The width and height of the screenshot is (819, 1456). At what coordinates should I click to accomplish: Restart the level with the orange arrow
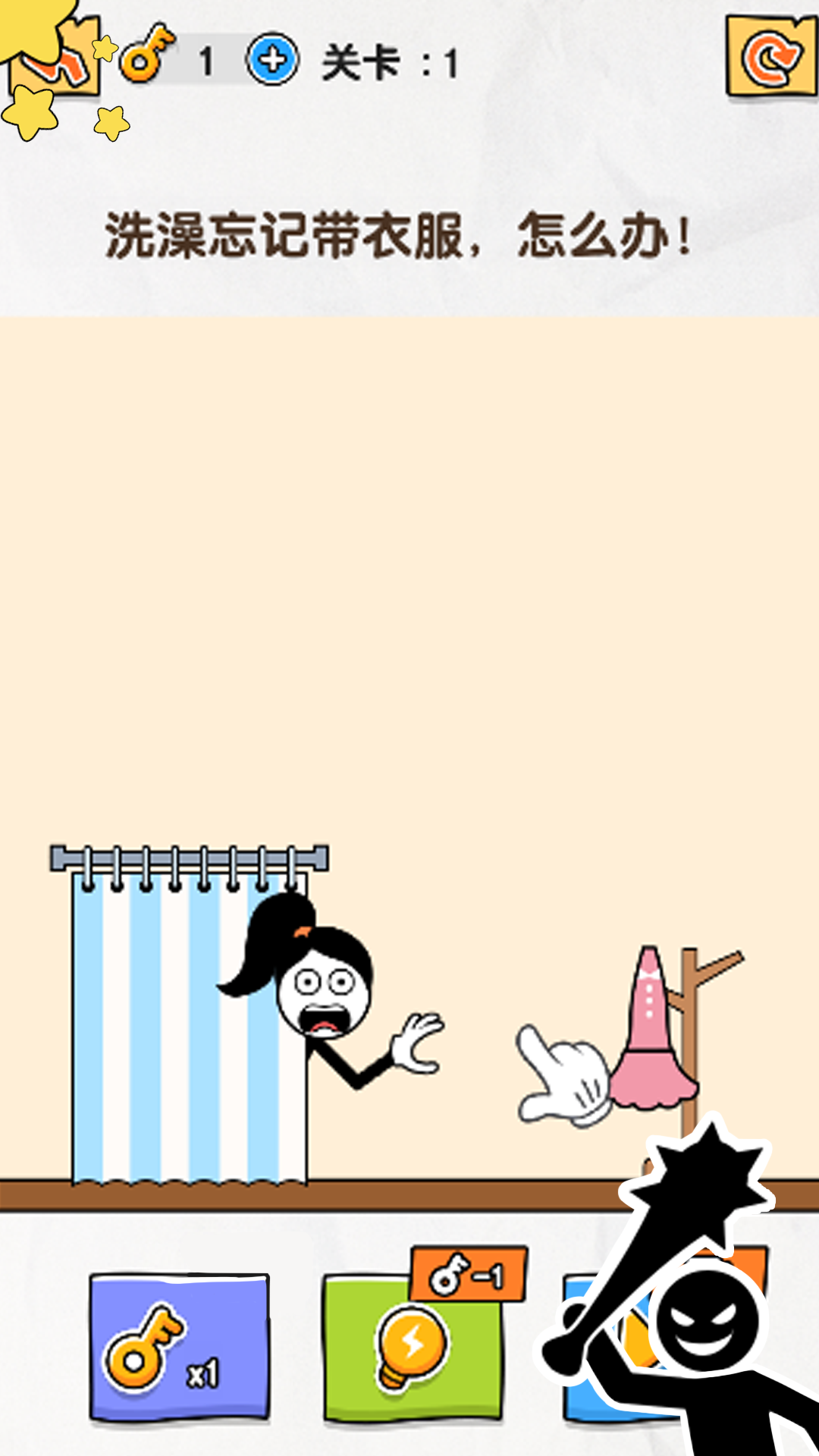(771, 58)
